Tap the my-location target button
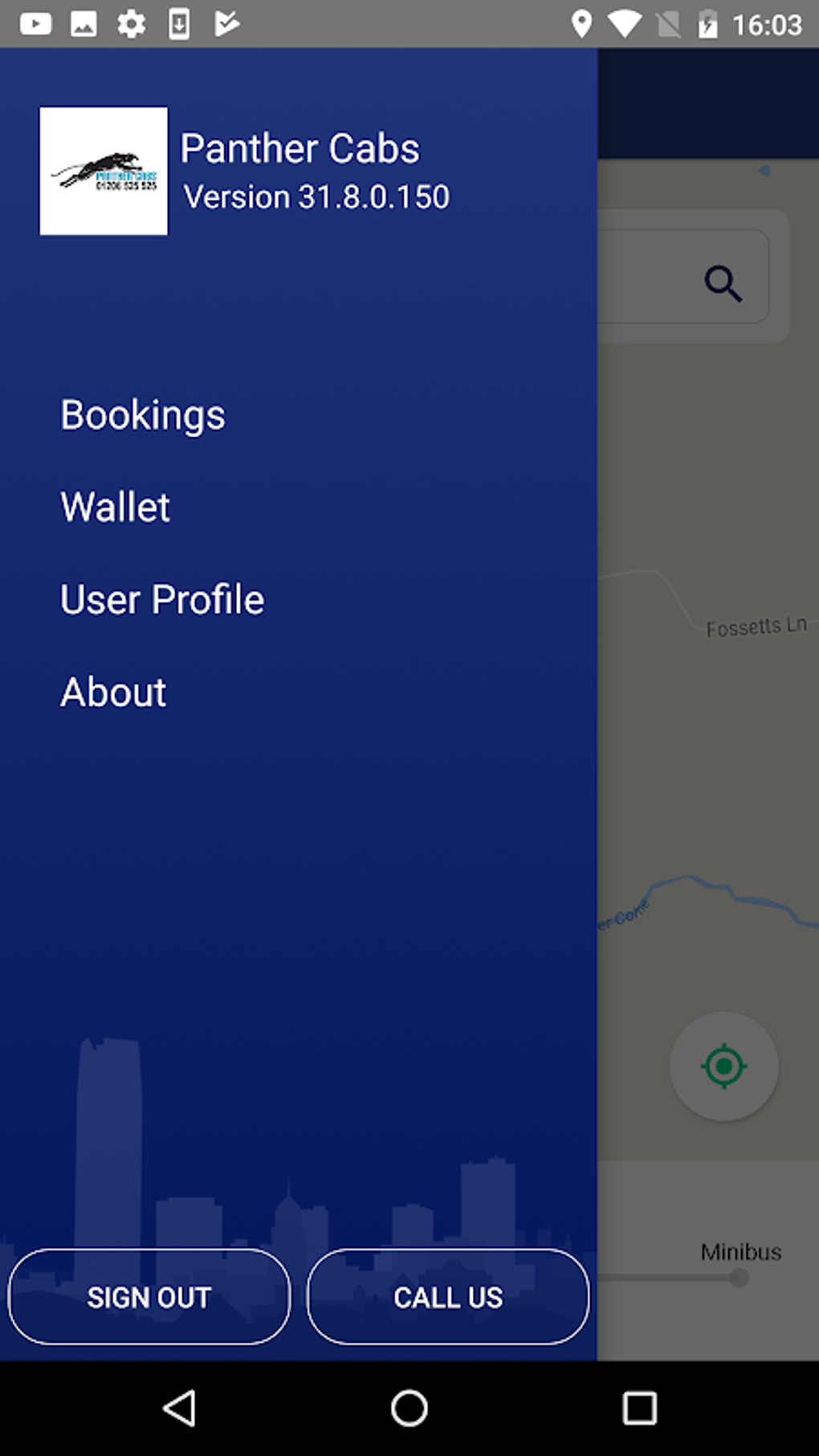The width and height of the screenshot is (819, 1456). tap(724, 1067)
